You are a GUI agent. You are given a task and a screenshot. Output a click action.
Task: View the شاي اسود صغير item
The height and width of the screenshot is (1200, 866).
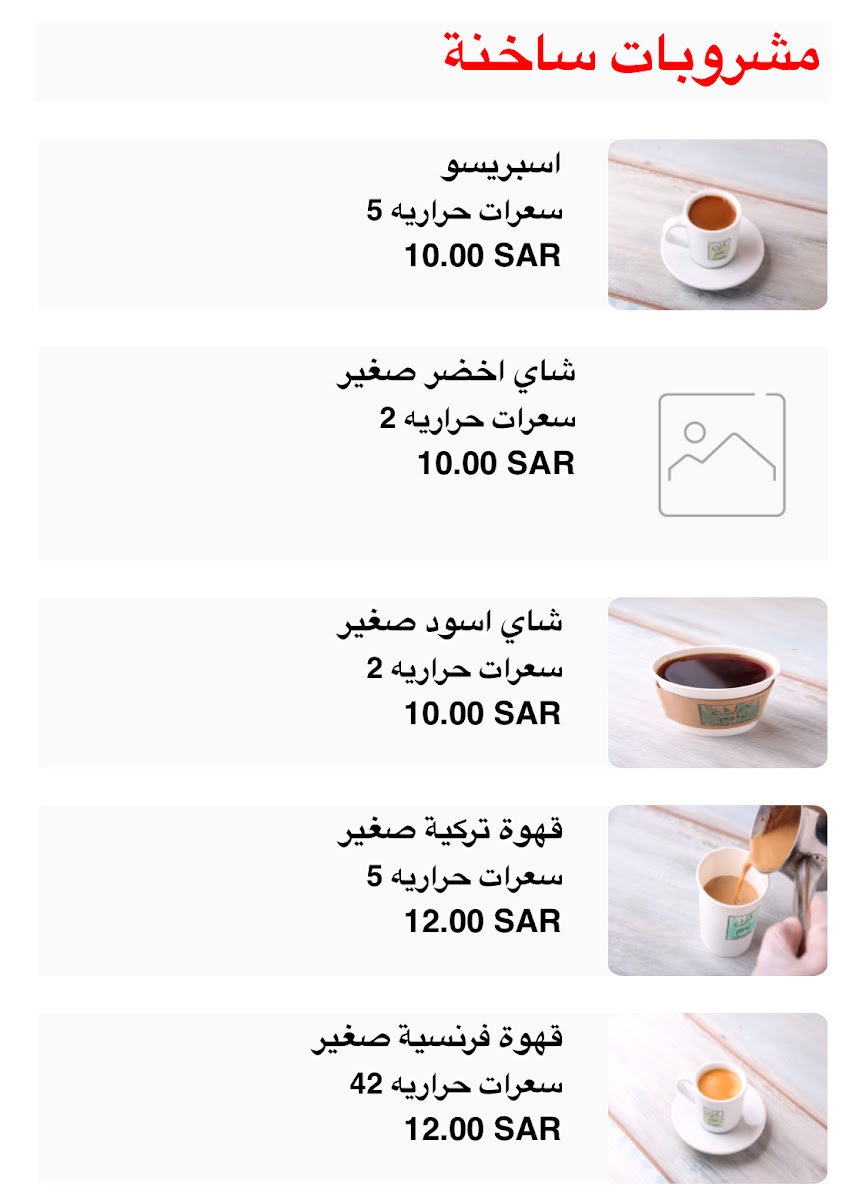433,683
